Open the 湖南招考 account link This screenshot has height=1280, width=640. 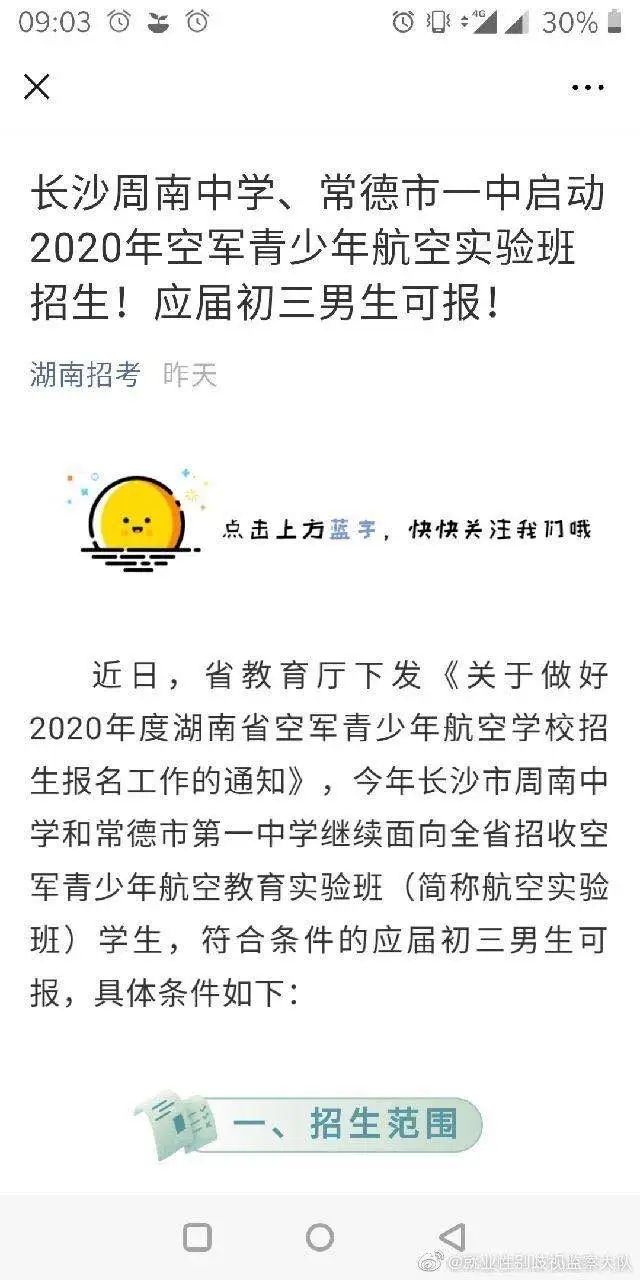tap(85, 374)
